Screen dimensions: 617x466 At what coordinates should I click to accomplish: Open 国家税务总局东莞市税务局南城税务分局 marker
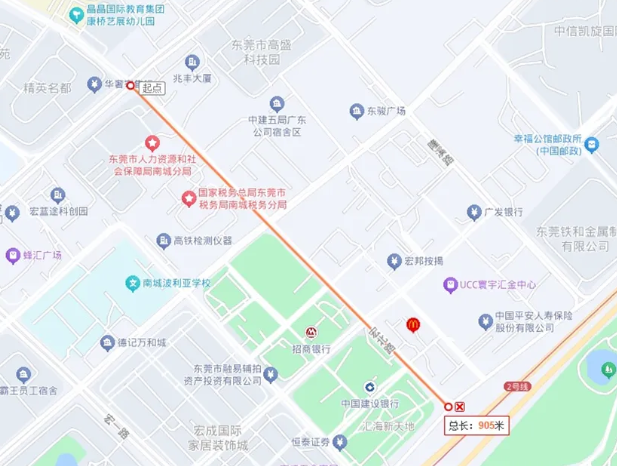tap(187, 197)
